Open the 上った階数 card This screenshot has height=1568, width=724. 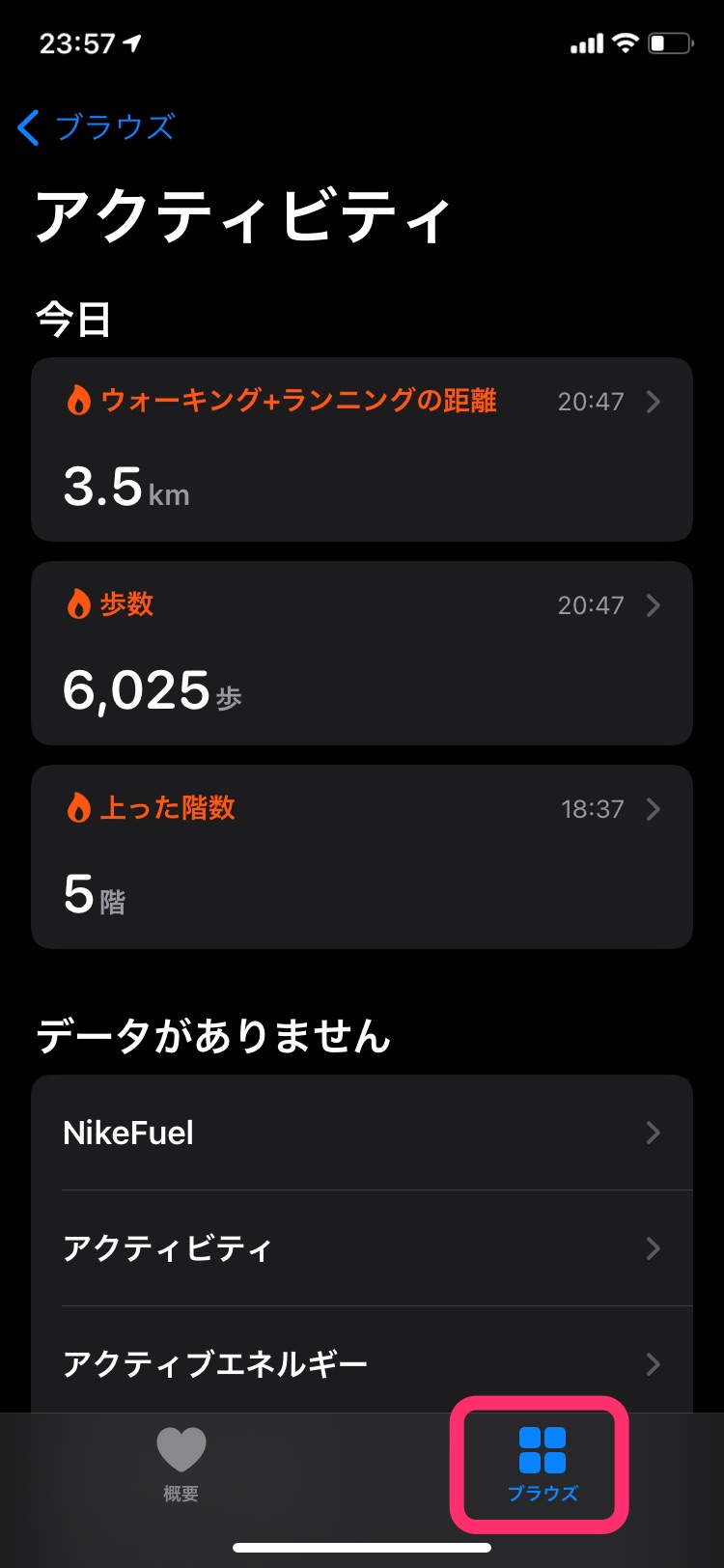click(x=362, y=856)
